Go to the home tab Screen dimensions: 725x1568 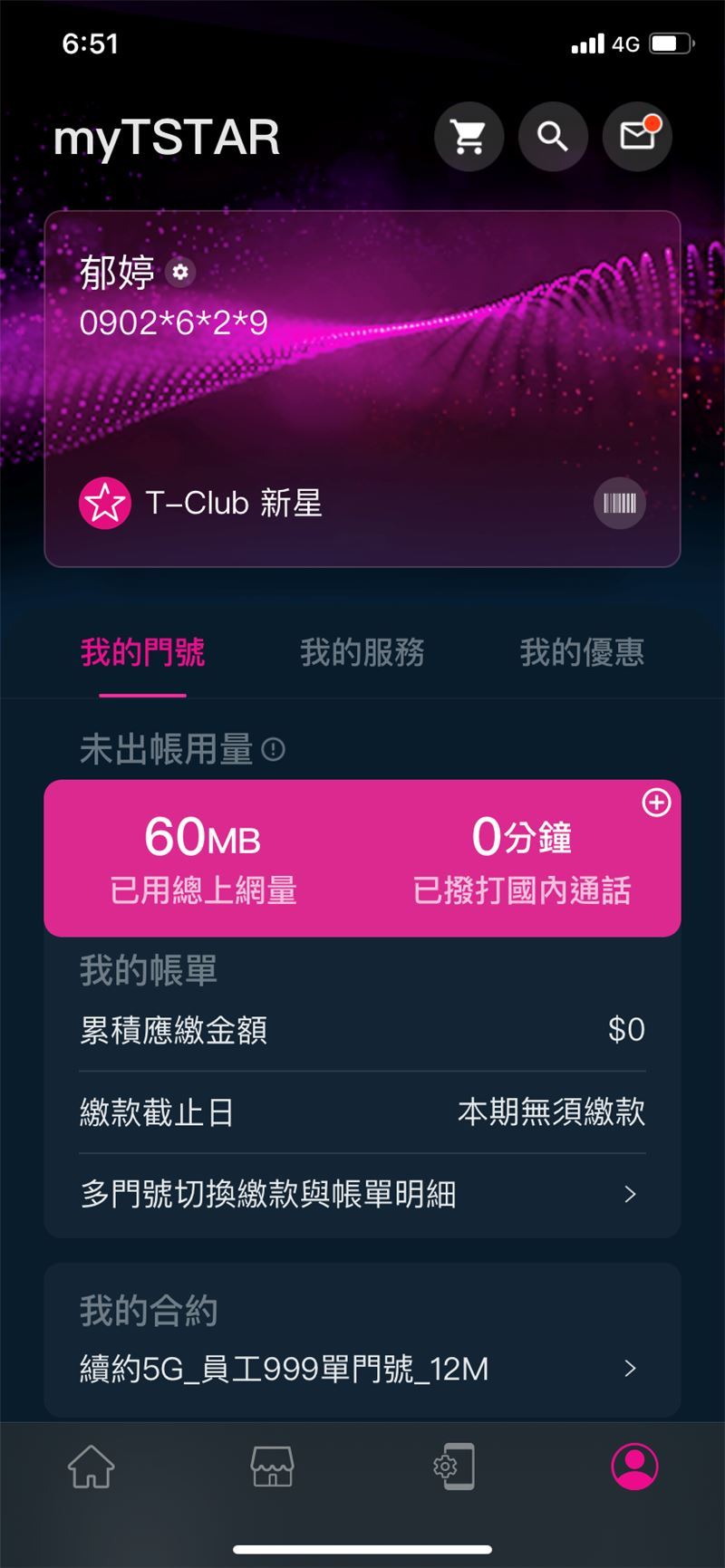[x=91, y=1467]
